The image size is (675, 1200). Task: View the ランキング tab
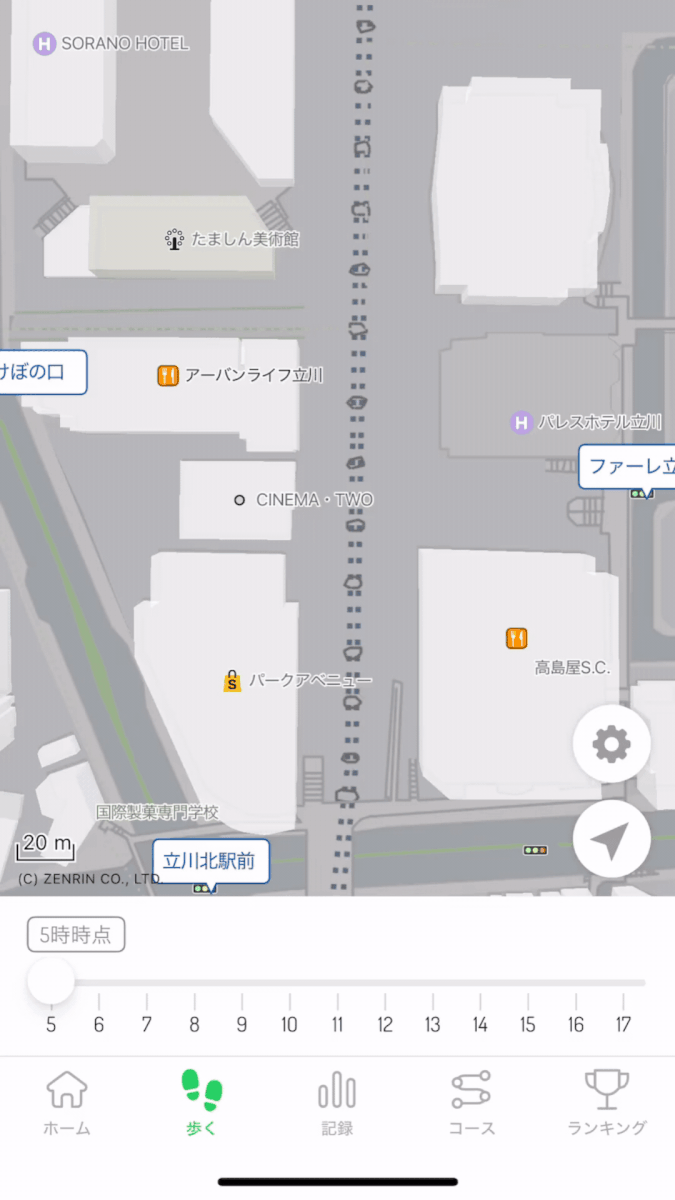[607, 1102]
